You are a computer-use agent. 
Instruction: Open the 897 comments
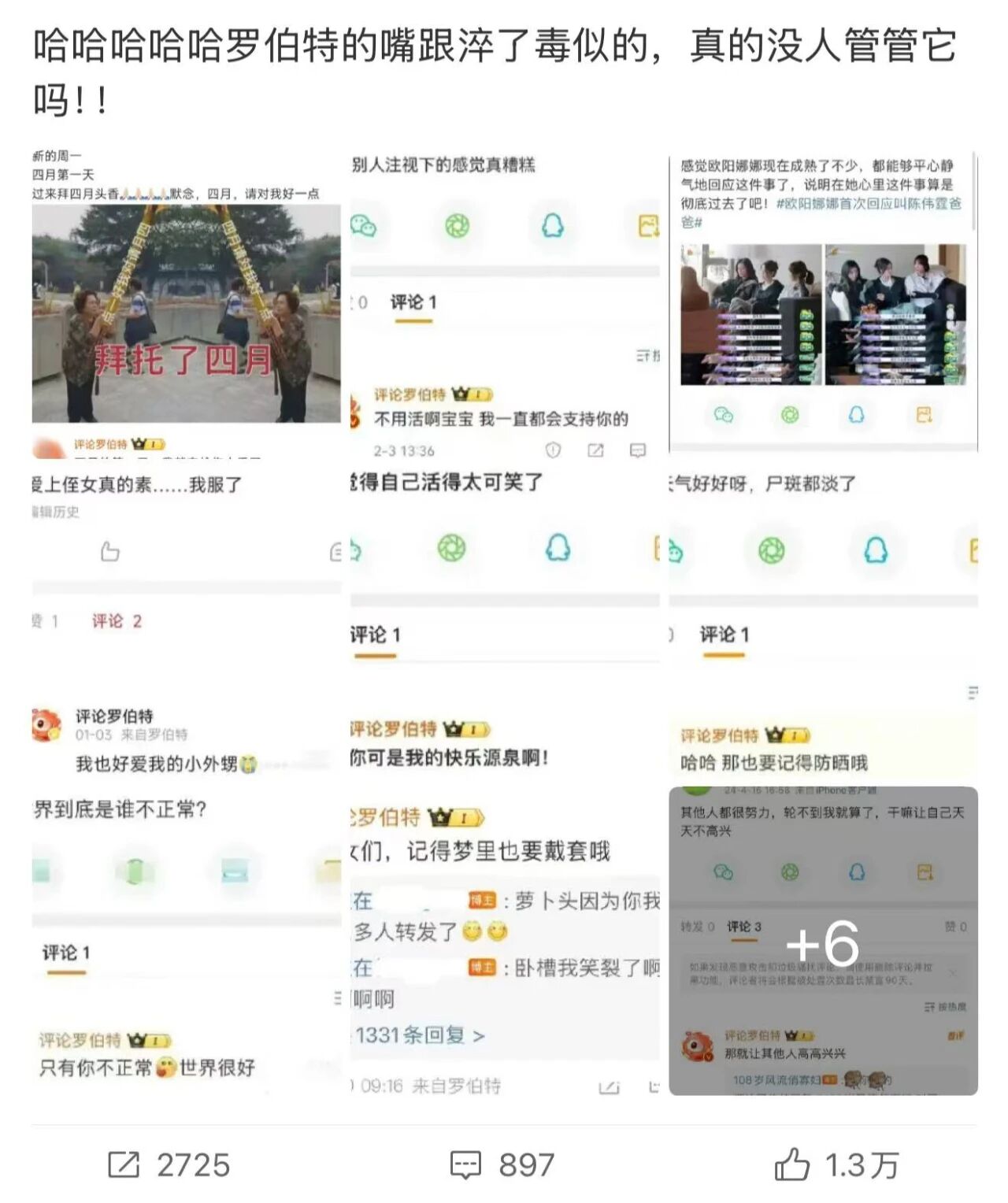click(502, 1165)
